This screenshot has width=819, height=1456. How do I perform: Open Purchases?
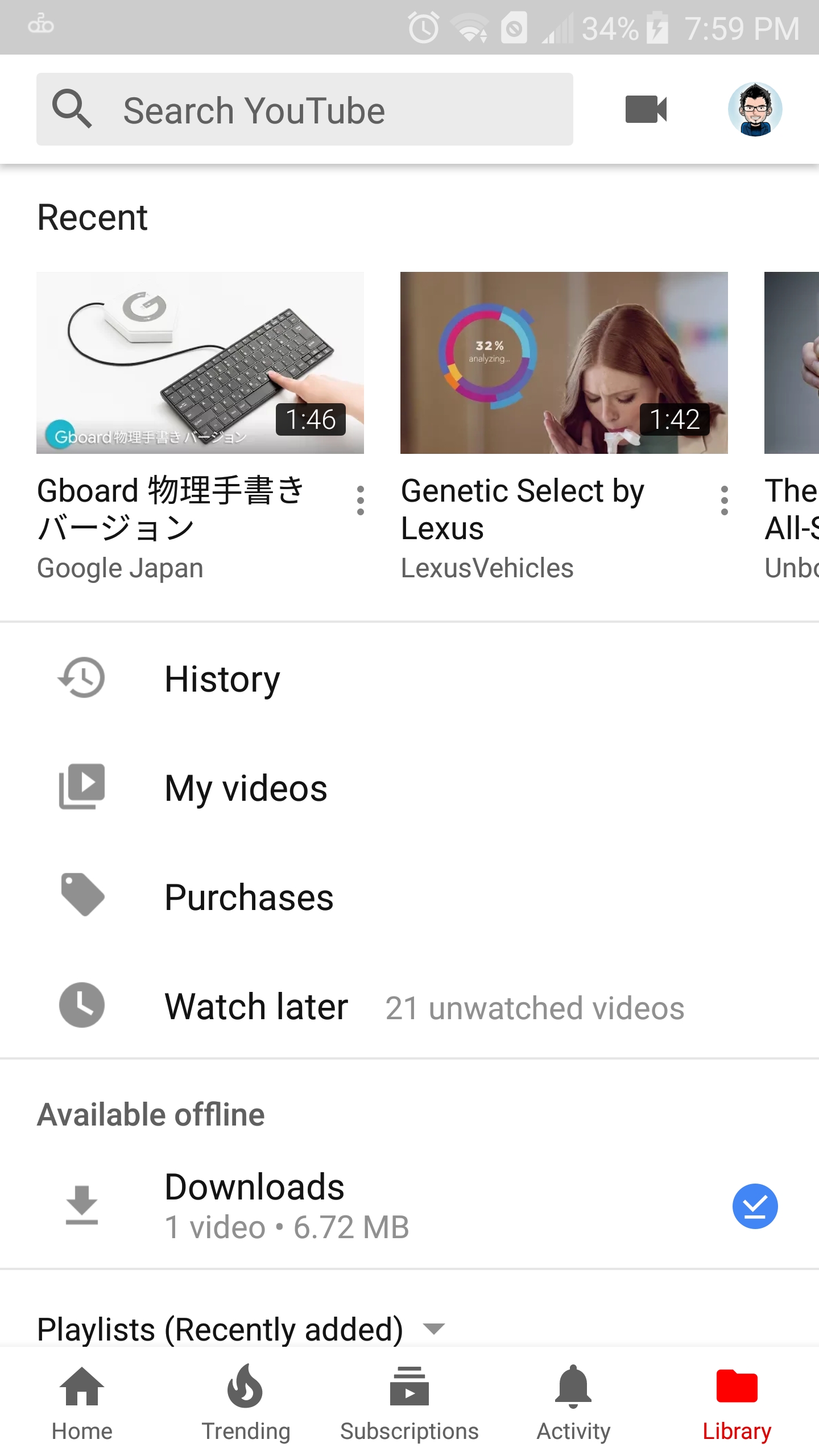point(249,897)
